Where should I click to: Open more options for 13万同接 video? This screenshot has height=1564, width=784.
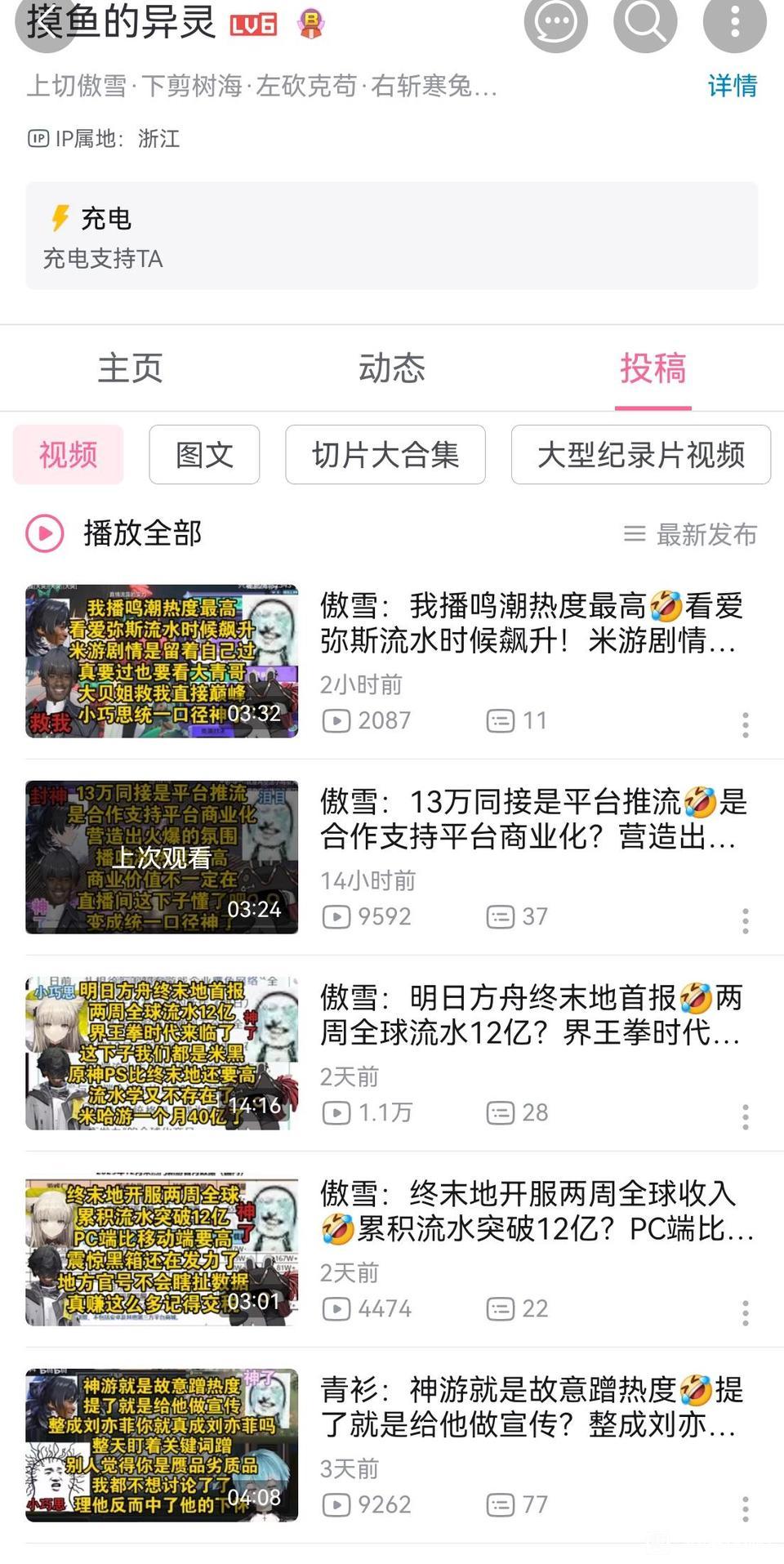coord(745,920)
